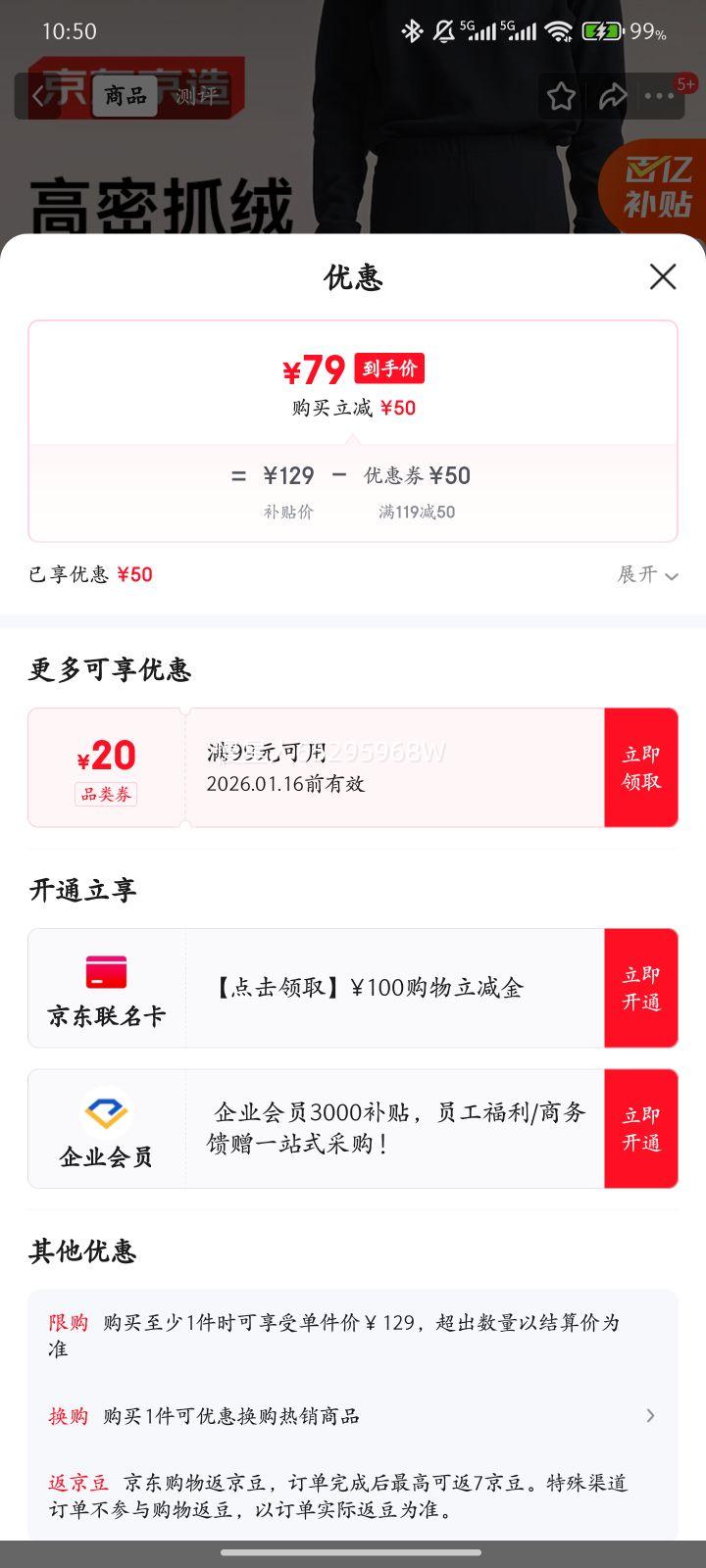Expand the 已享优惠 details with 展开
This screenshot has height=1568, width=706.
pyautogui.click(x=647, y=574)
